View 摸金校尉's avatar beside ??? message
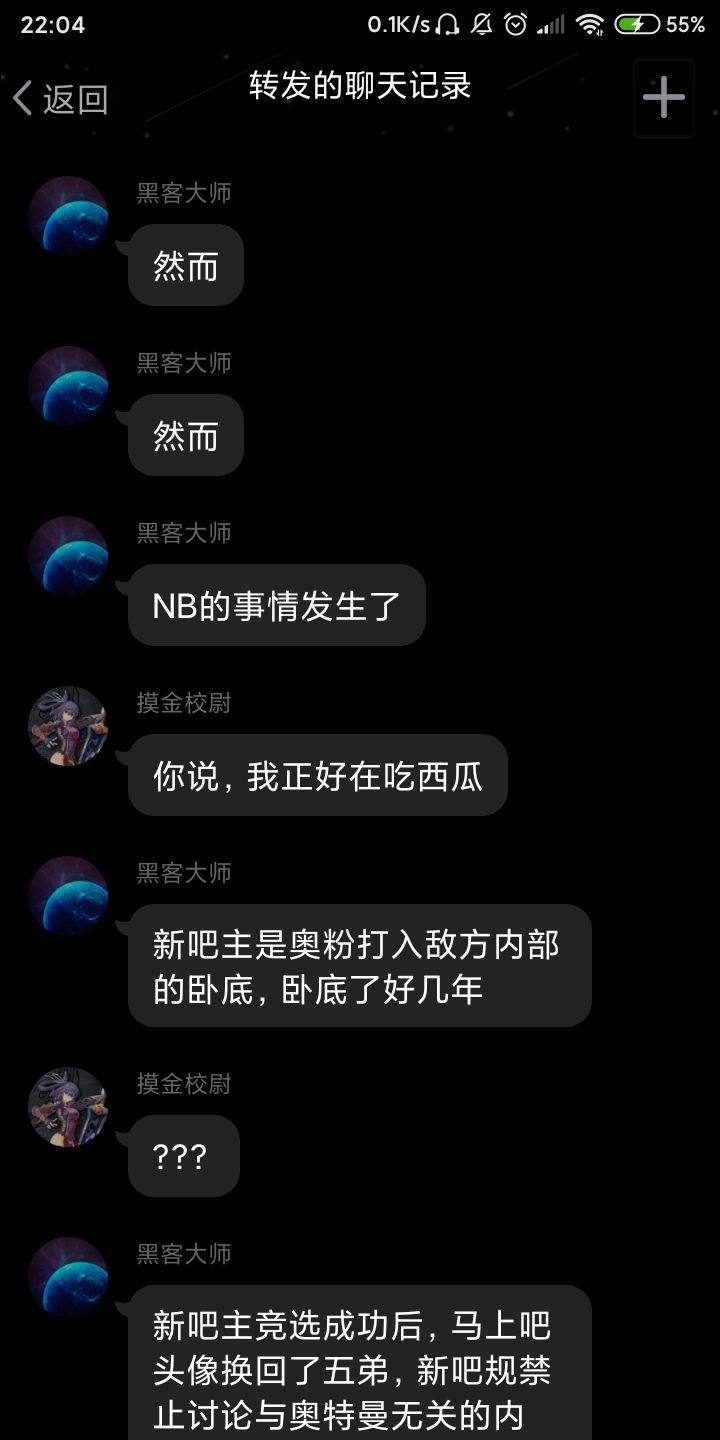This screenshot has height=1440, width=720. point(68,1106)
